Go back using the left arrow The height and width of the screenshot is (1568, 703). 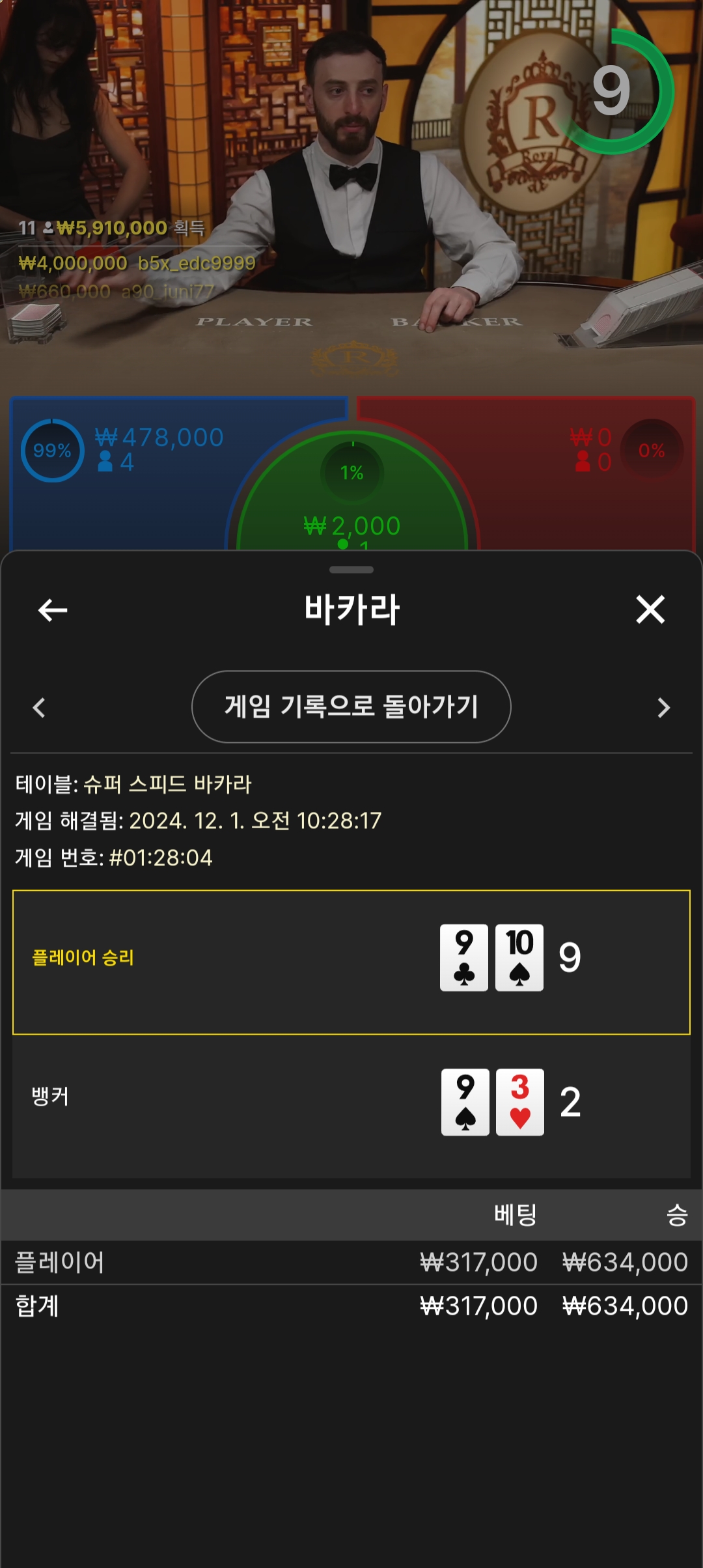click(53, 610)
